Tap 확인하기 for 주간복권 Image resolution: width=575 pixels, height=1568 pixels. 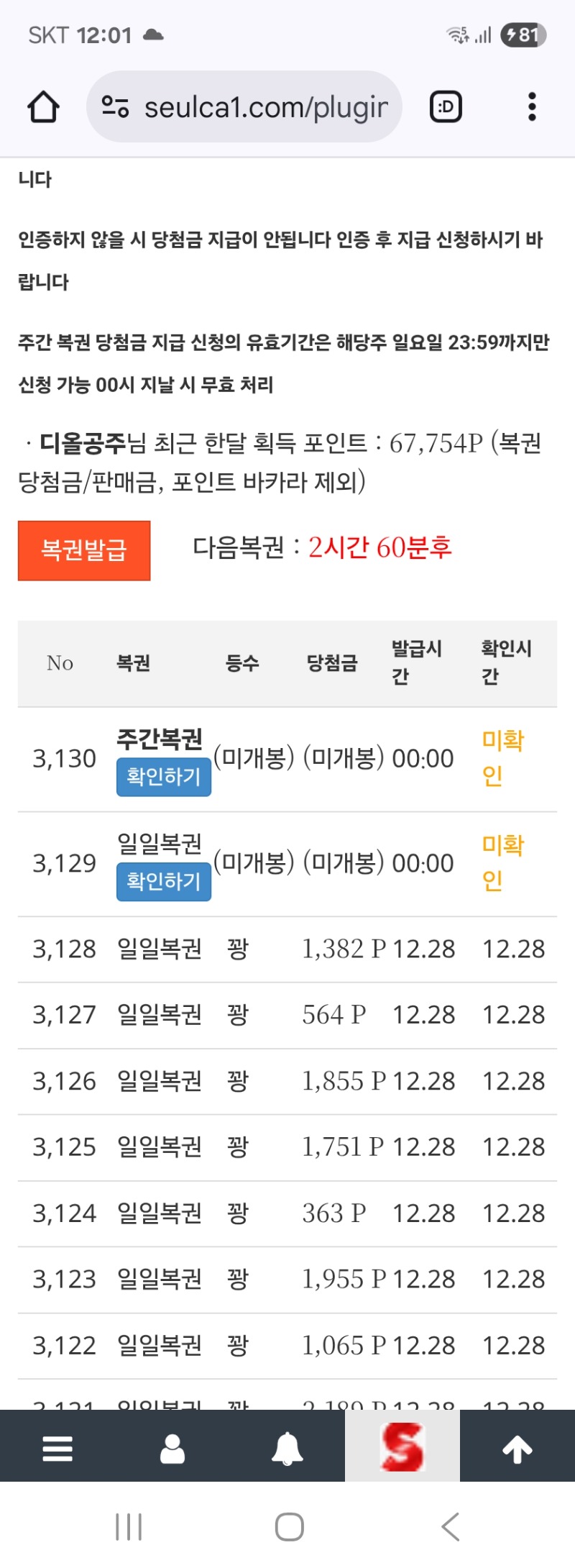click(164, 777)
